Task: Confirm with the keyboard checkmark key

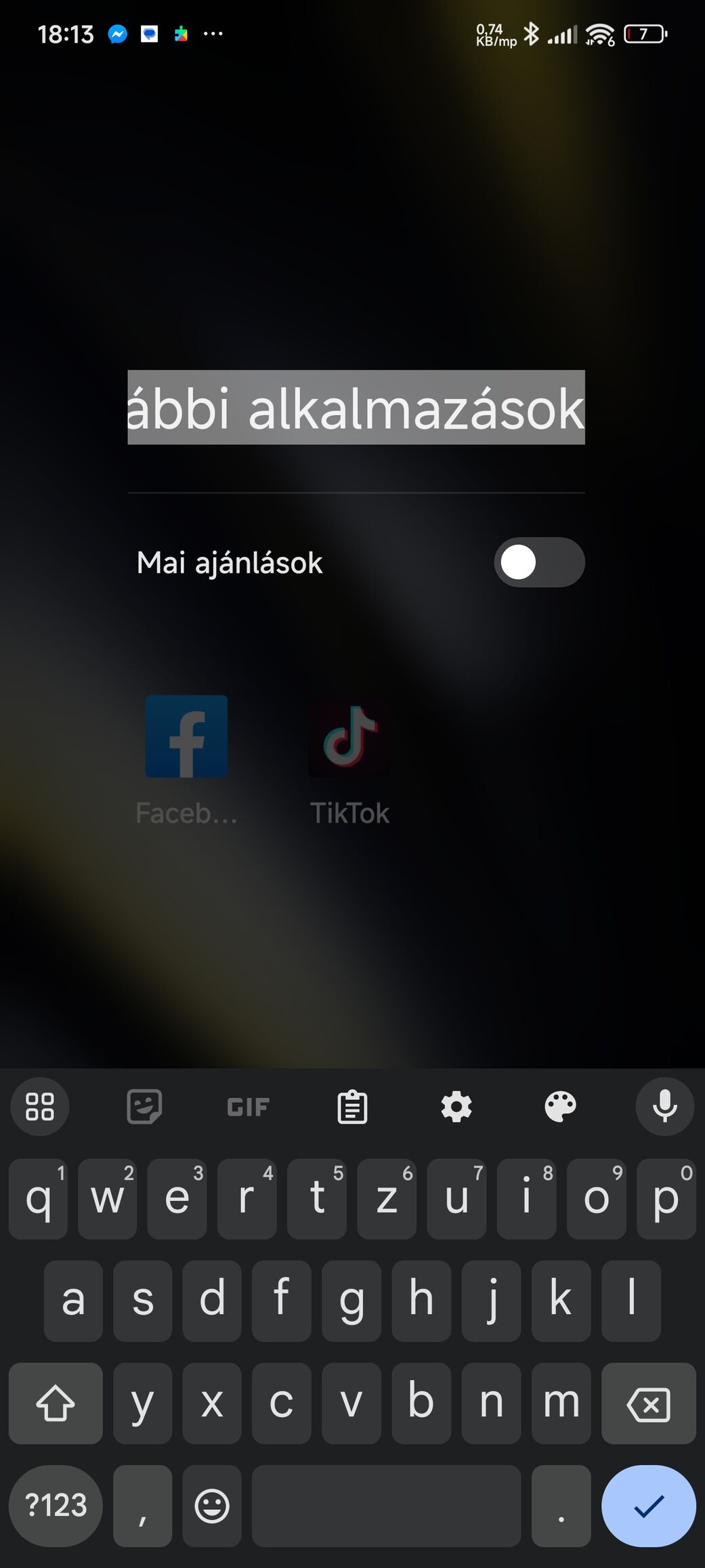Action: pos(648,1506)
